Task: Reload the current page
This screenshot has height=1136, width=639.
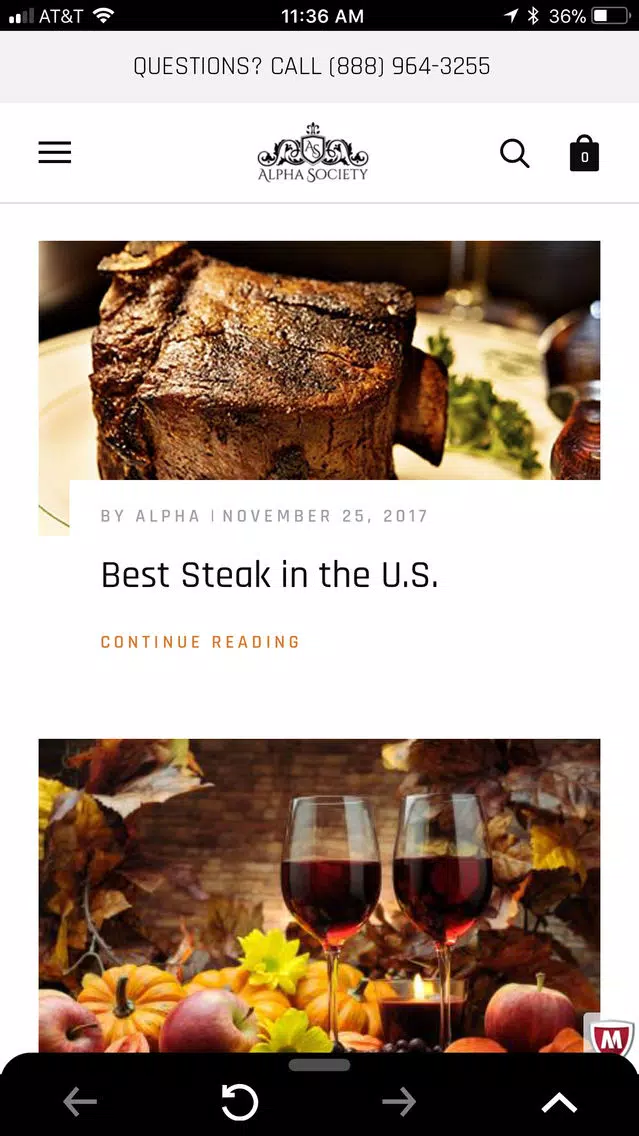Action: (240, 1102)
